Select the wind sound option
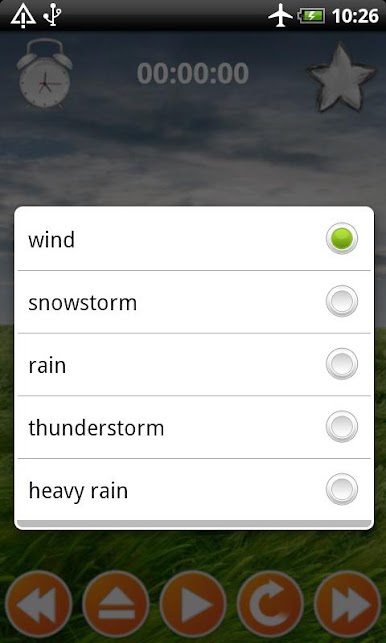The image size is (386, 643). pos(194,239)
